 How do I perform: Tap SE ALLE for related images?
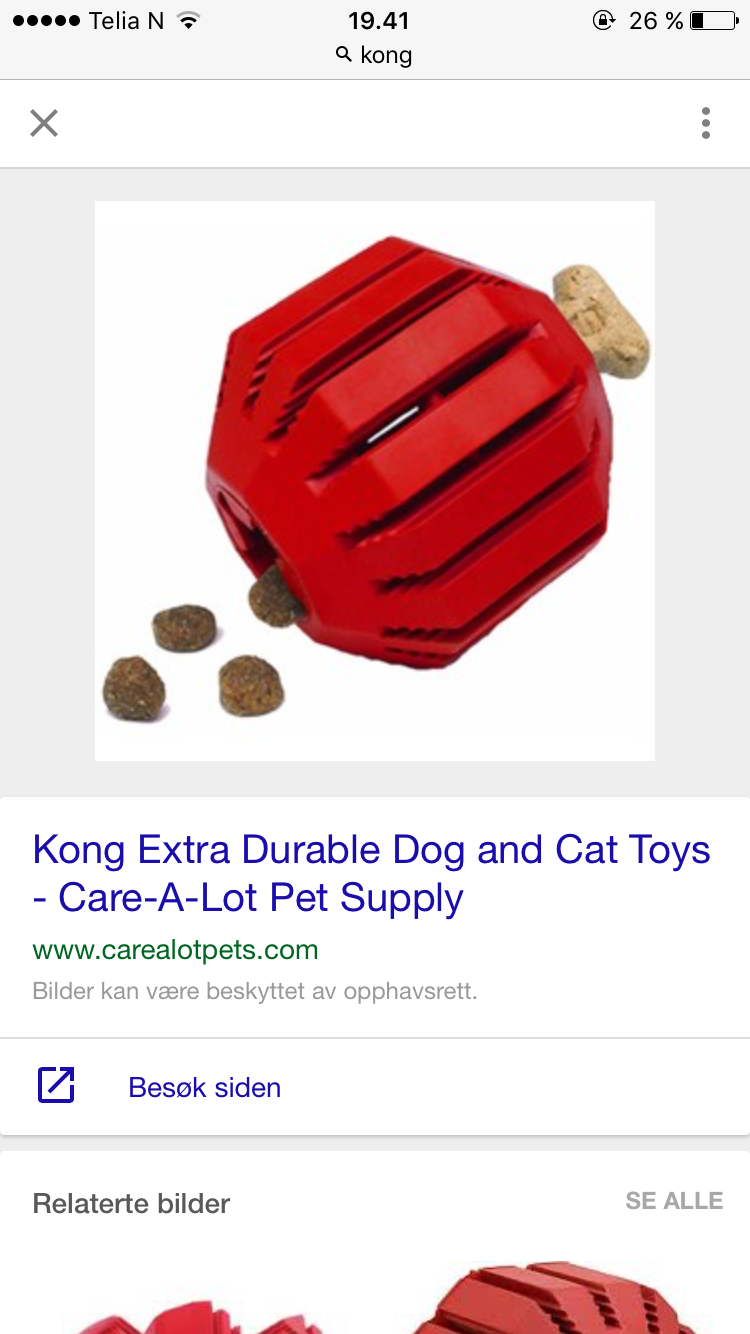[674, 1201]
